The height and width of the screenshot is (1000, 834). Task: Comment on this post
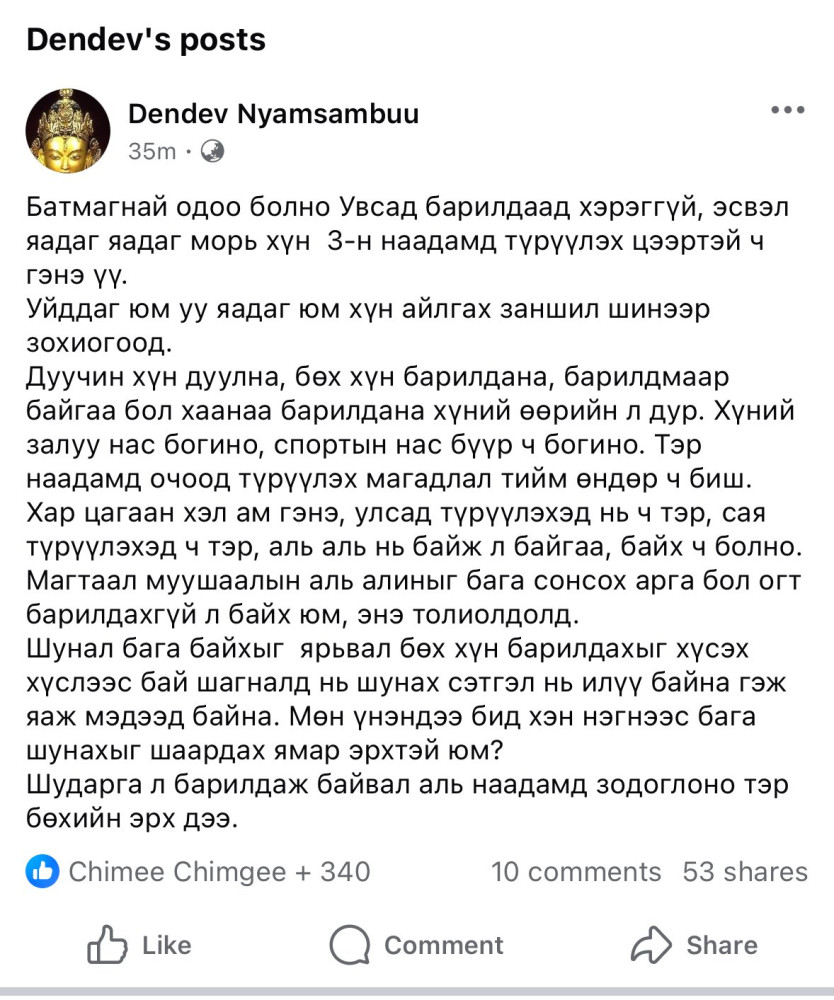point(417,945)
